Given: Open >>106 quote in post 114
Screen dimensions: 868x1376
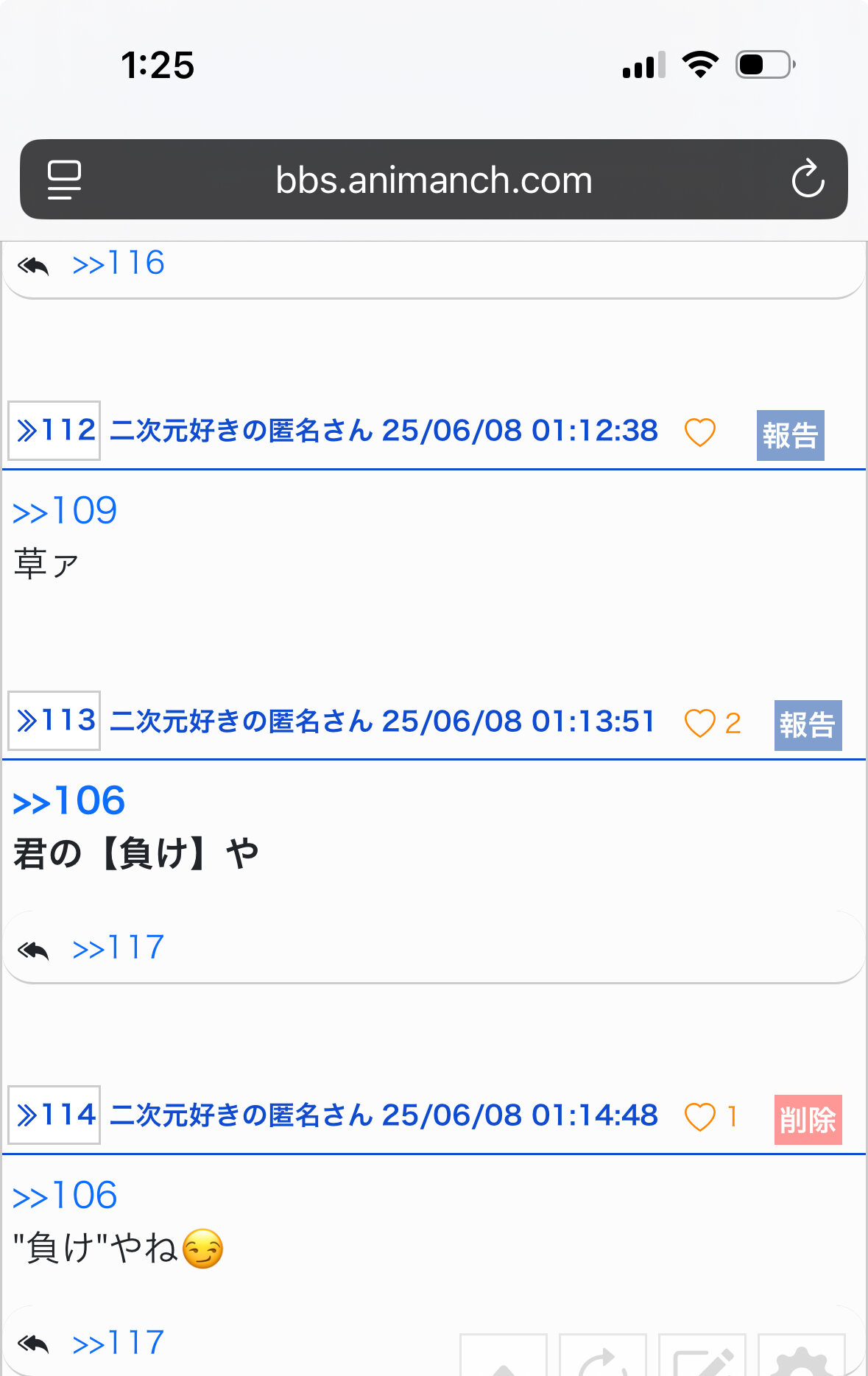Looking at the screenshot, I should click(x=65, y=1196).
